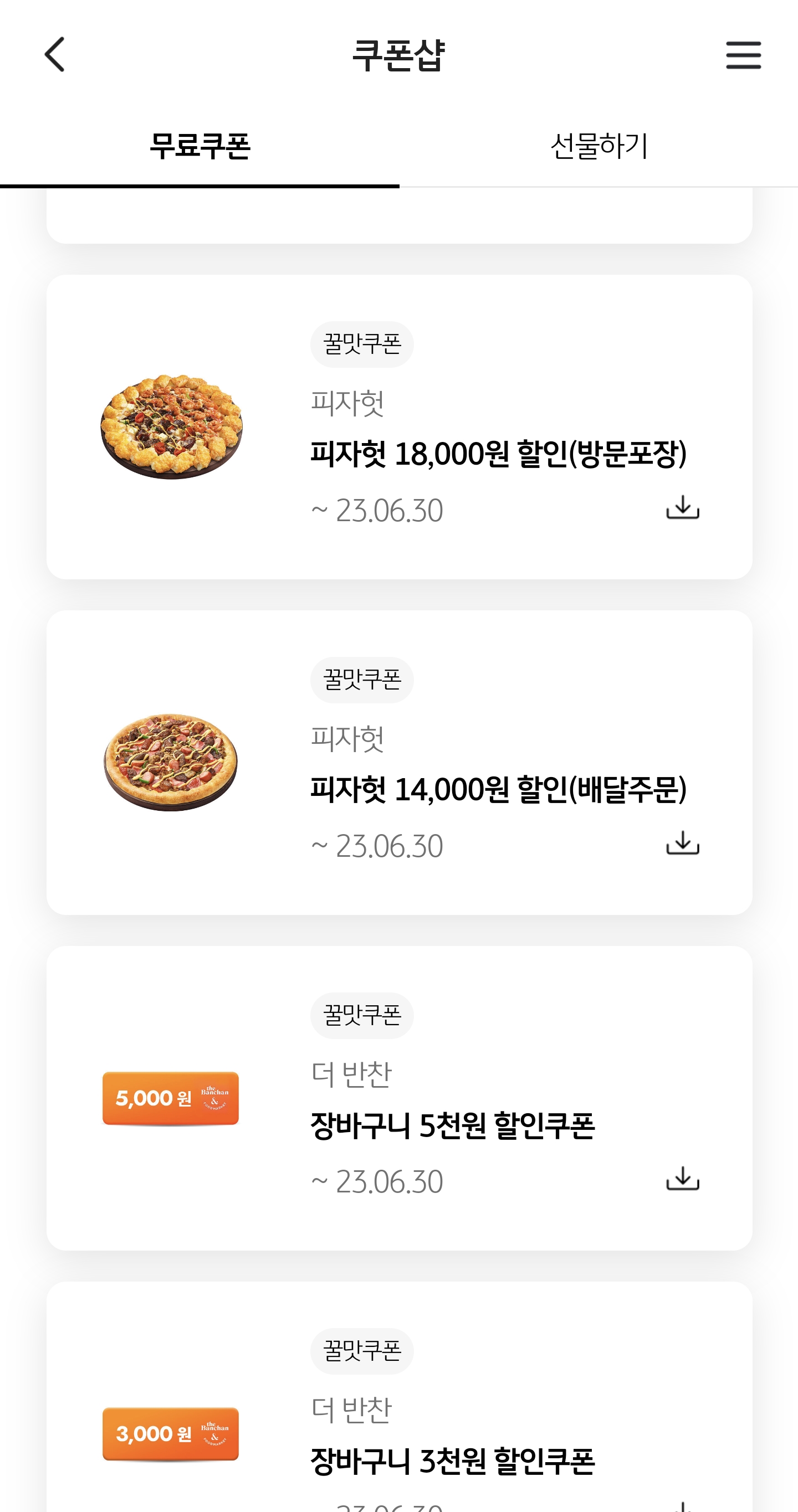Switch to the 무료쿠폰 tab
Viewport: 798px width, 1512px height.
click(x=199, y=146)
